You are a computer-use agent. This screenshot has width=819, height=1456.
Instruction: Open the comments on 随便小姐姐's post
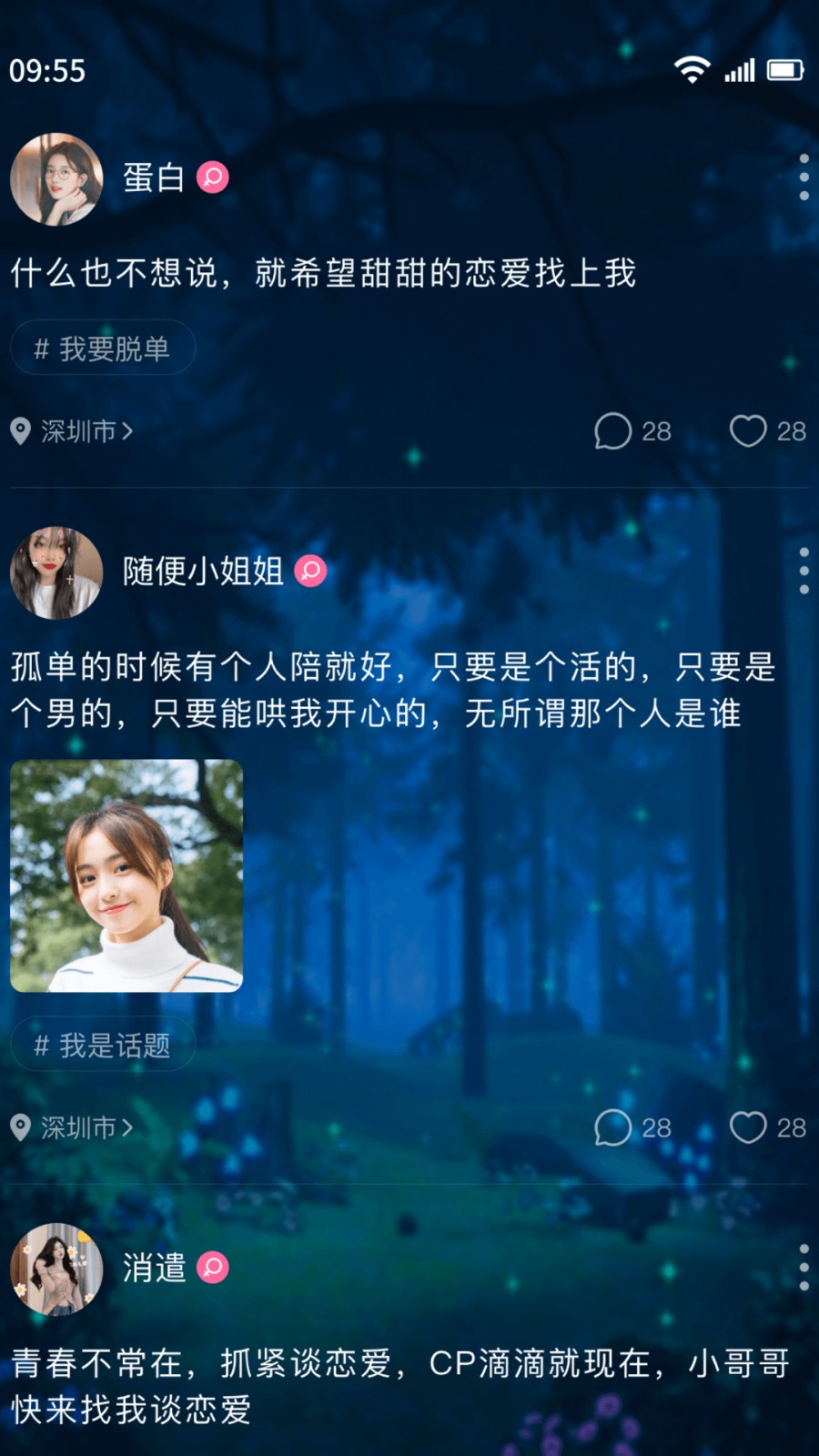click(x=612, y=1127)
